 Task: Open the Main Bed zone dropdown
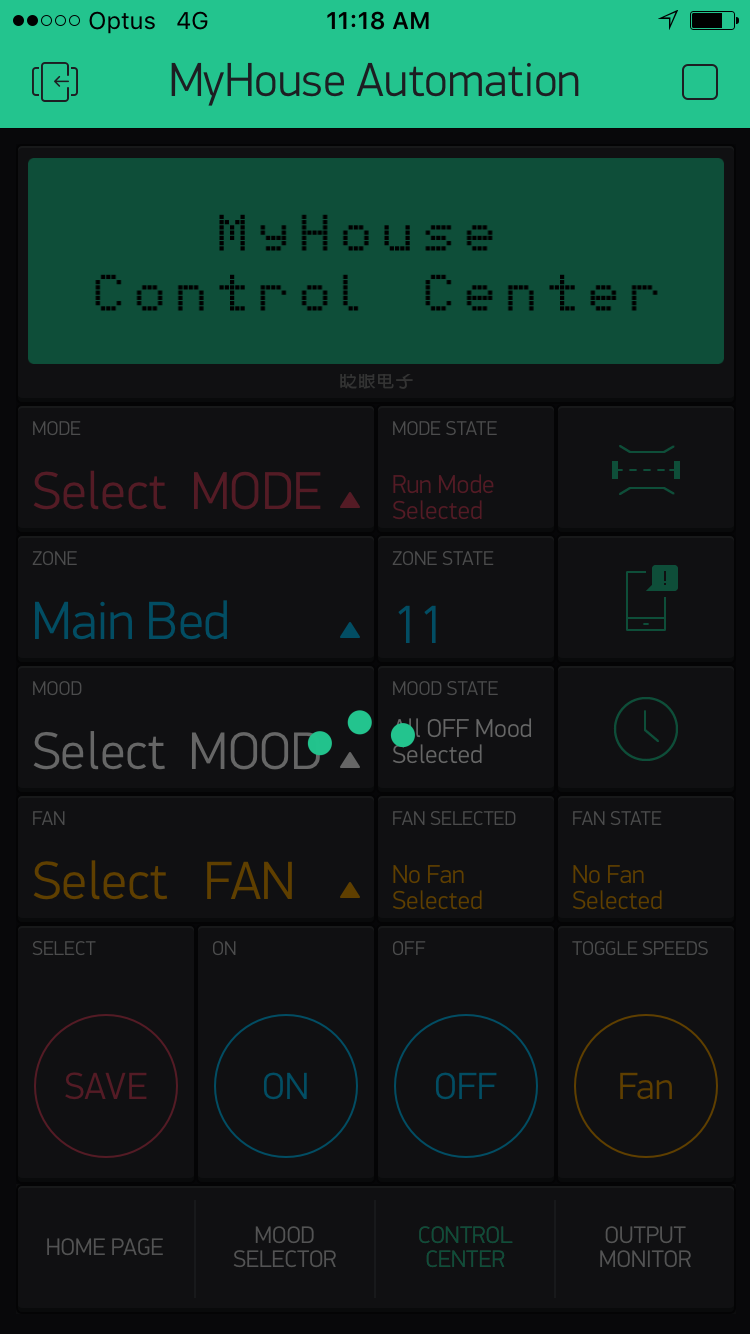click(x=196, y=620)
